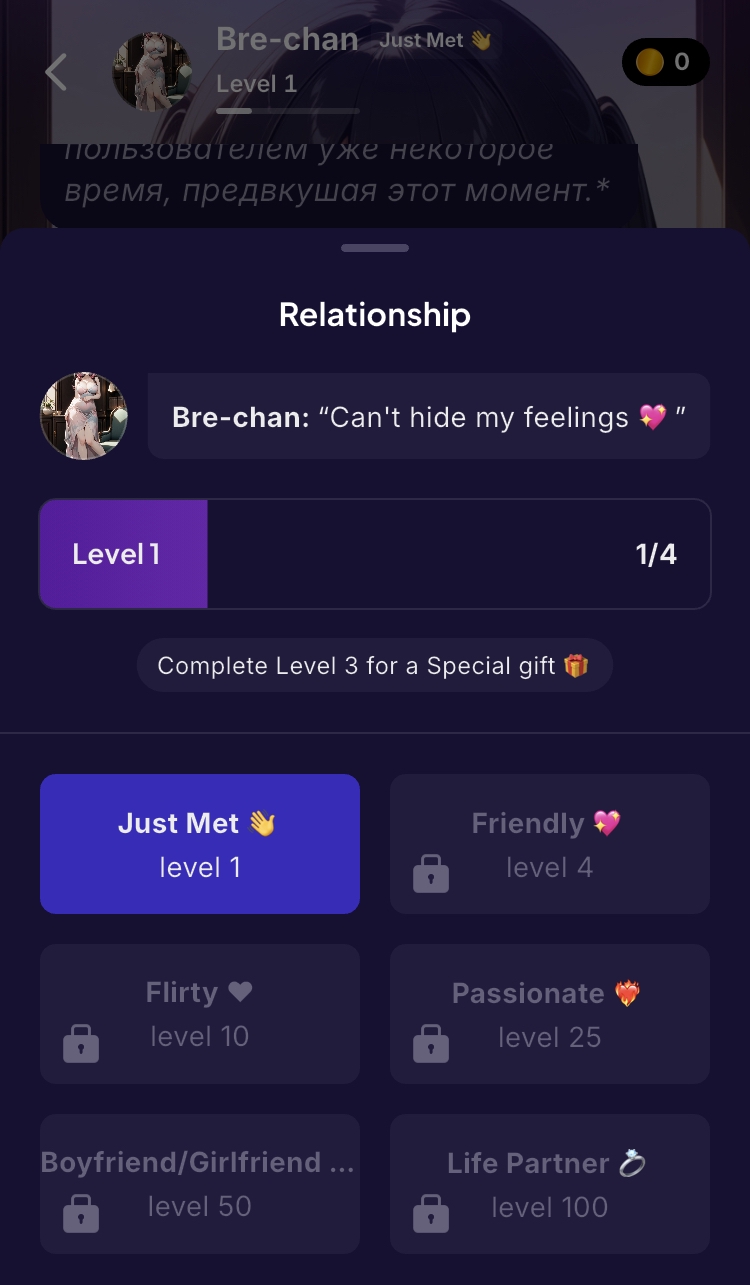Image resolution: width=750 pixels, height=1285 pixels.
Task: Tap the Level 1 progress bar
Action: coord(375,554)
